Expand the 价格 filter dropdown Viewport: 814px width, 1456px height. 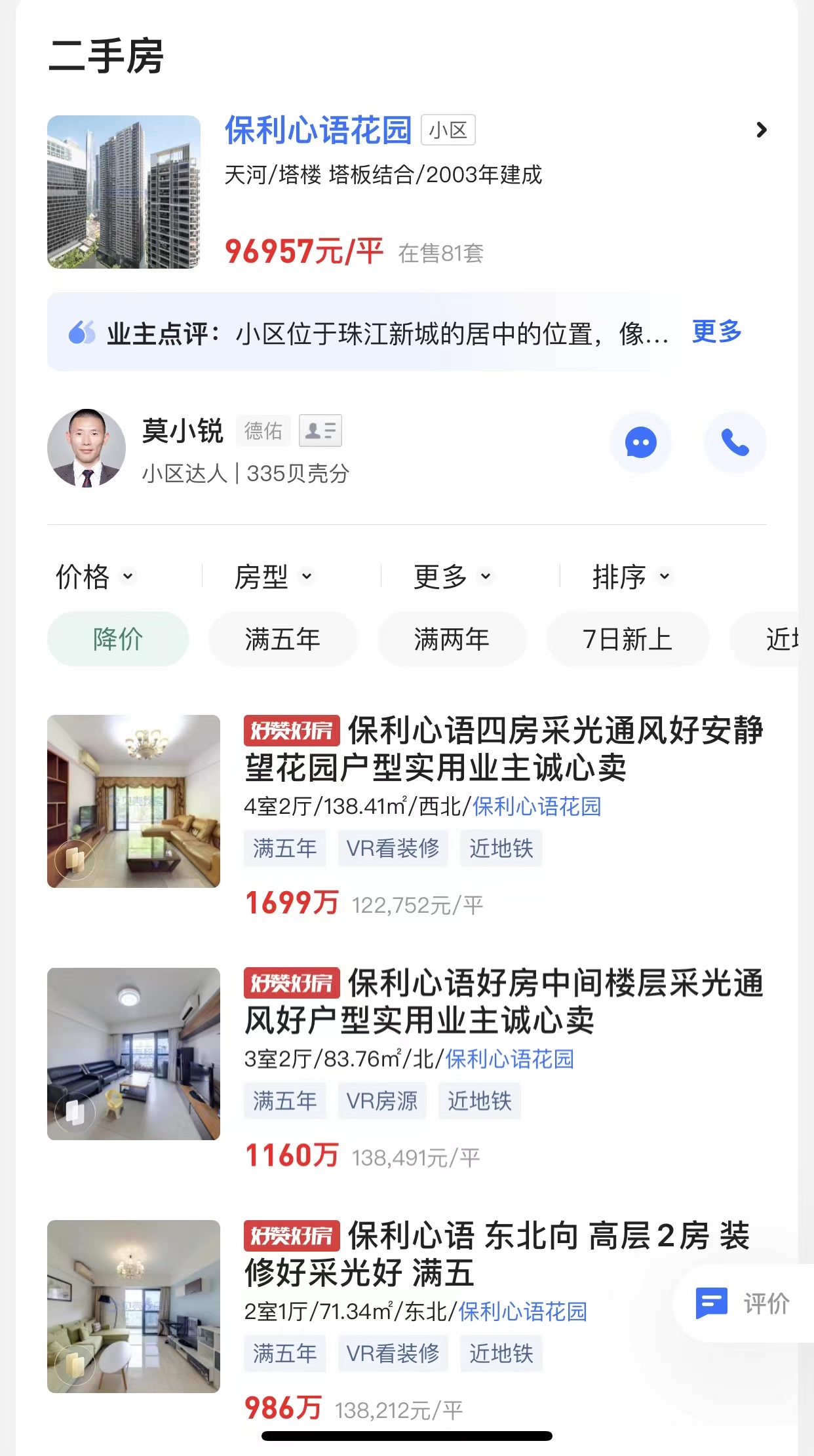coord(94,577)
